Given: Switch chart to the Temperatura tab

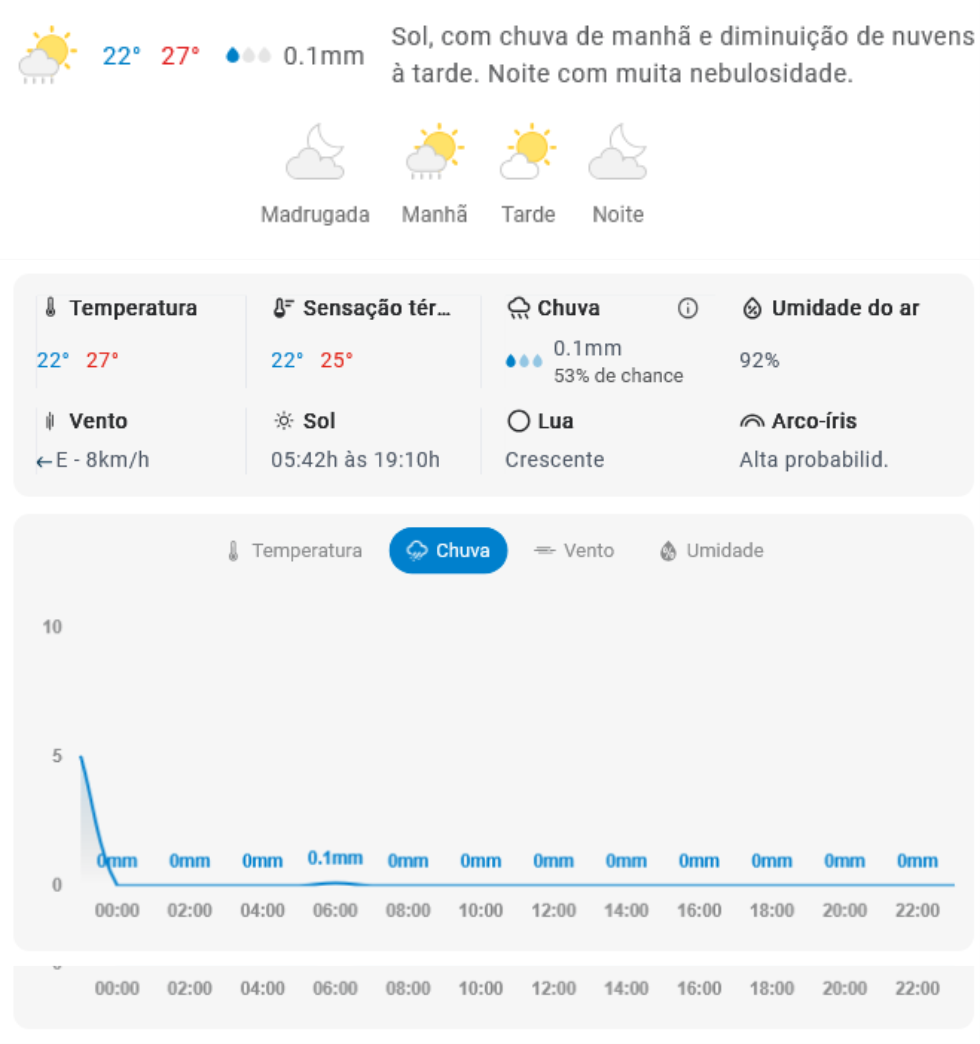Looking at the screenshot, I should click(295, 551).
